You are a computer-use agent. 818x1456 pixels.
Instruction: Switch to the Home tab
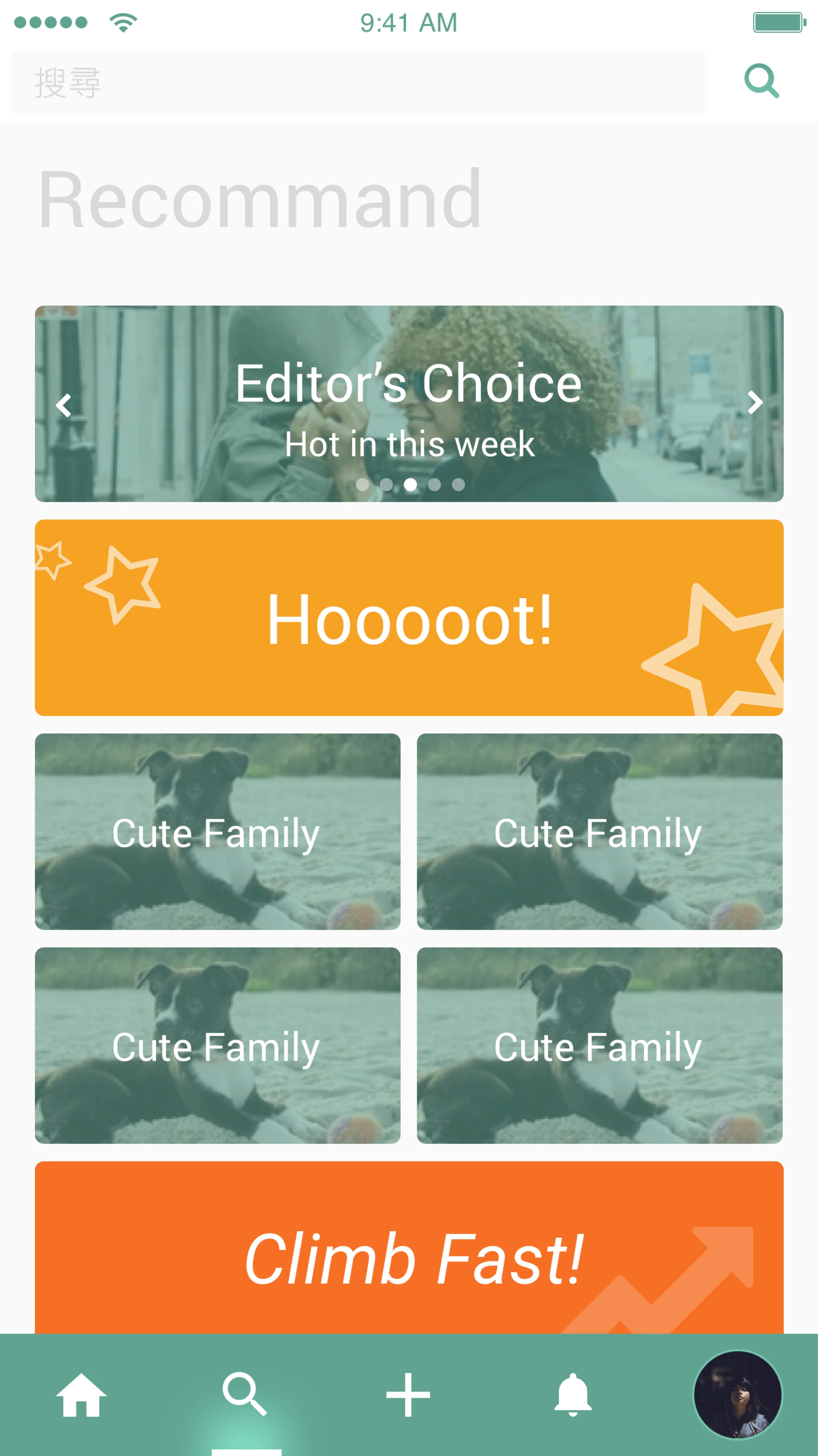(x=81, y=1395)
